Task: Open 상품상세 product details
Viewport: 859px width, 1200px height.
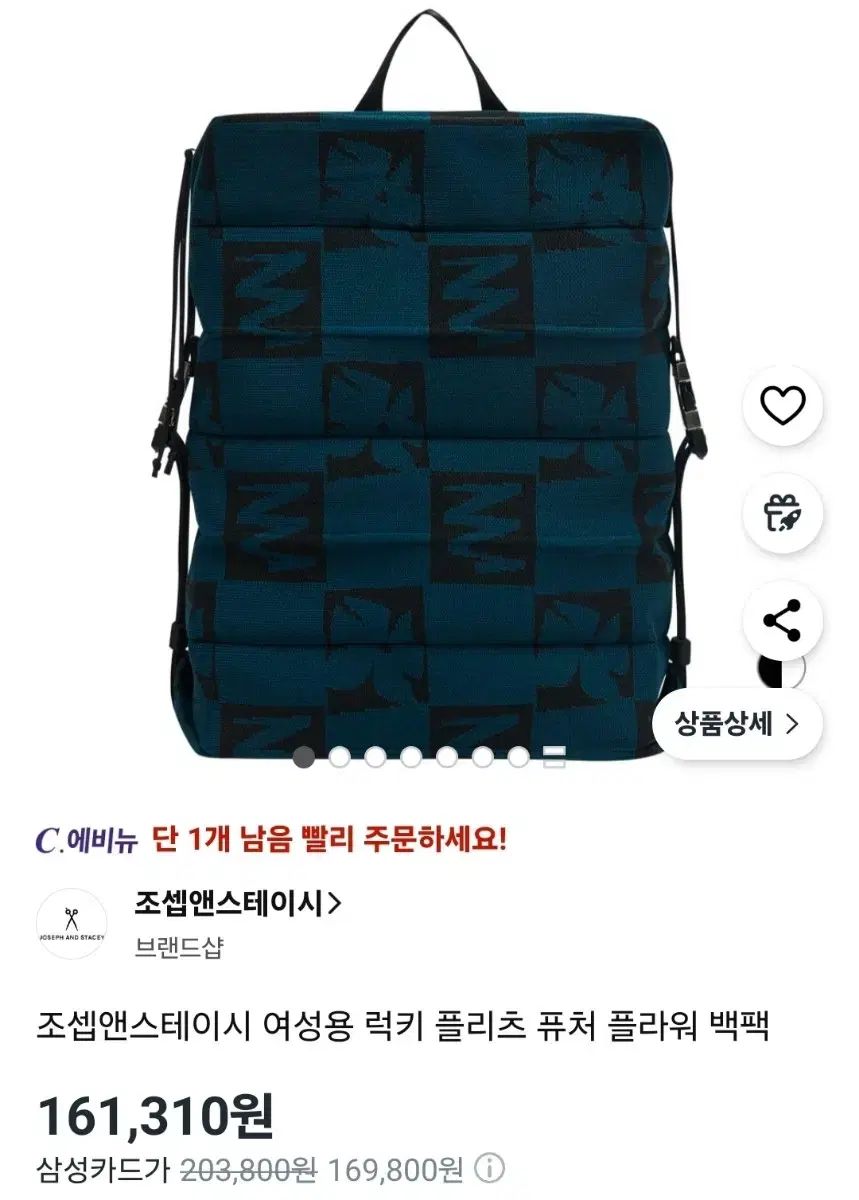Action: 737,724
